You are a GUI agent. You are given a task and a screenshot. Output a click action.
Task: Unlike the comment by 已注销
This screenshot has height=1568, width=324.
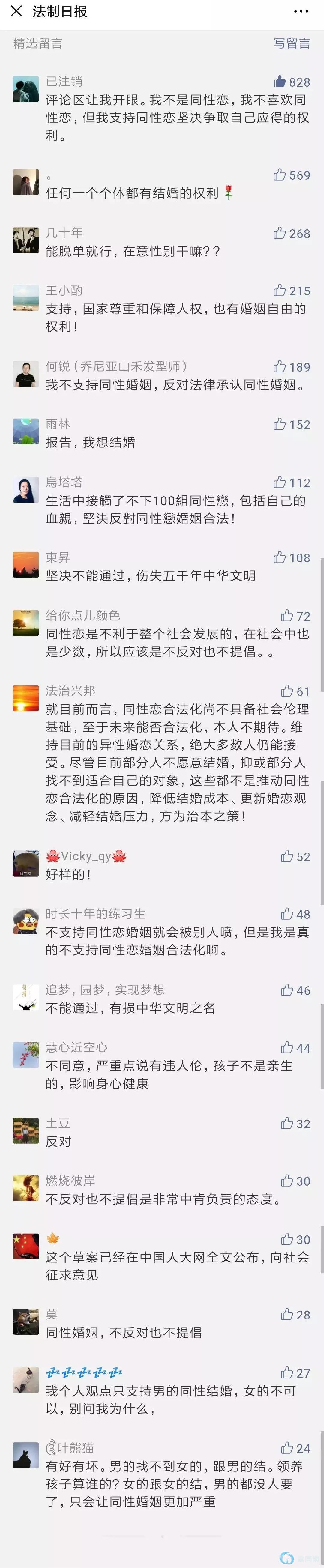click(280, 82)
